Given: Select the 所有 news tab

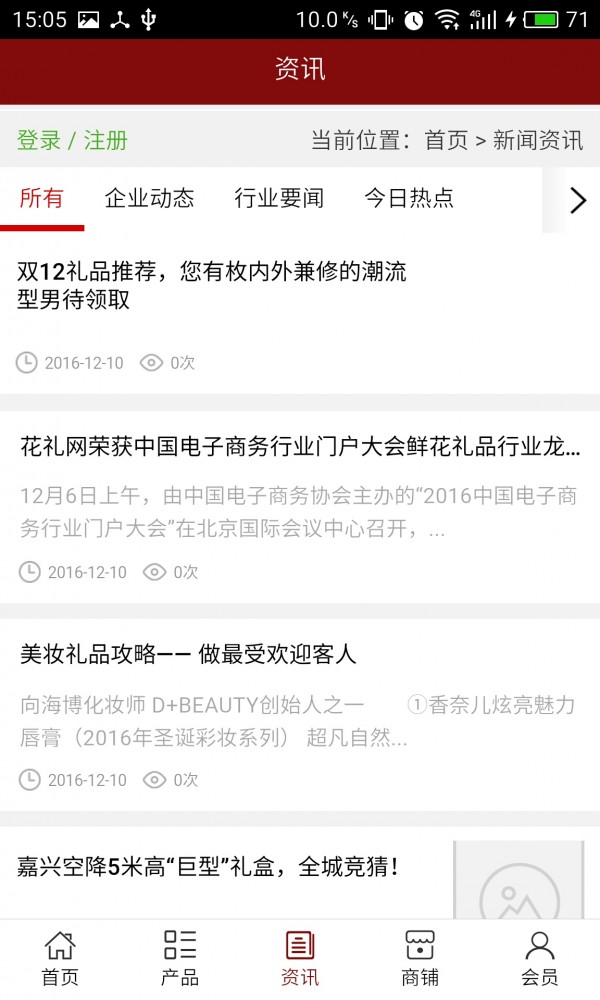Looking at the screenshot, I should 42,198.
